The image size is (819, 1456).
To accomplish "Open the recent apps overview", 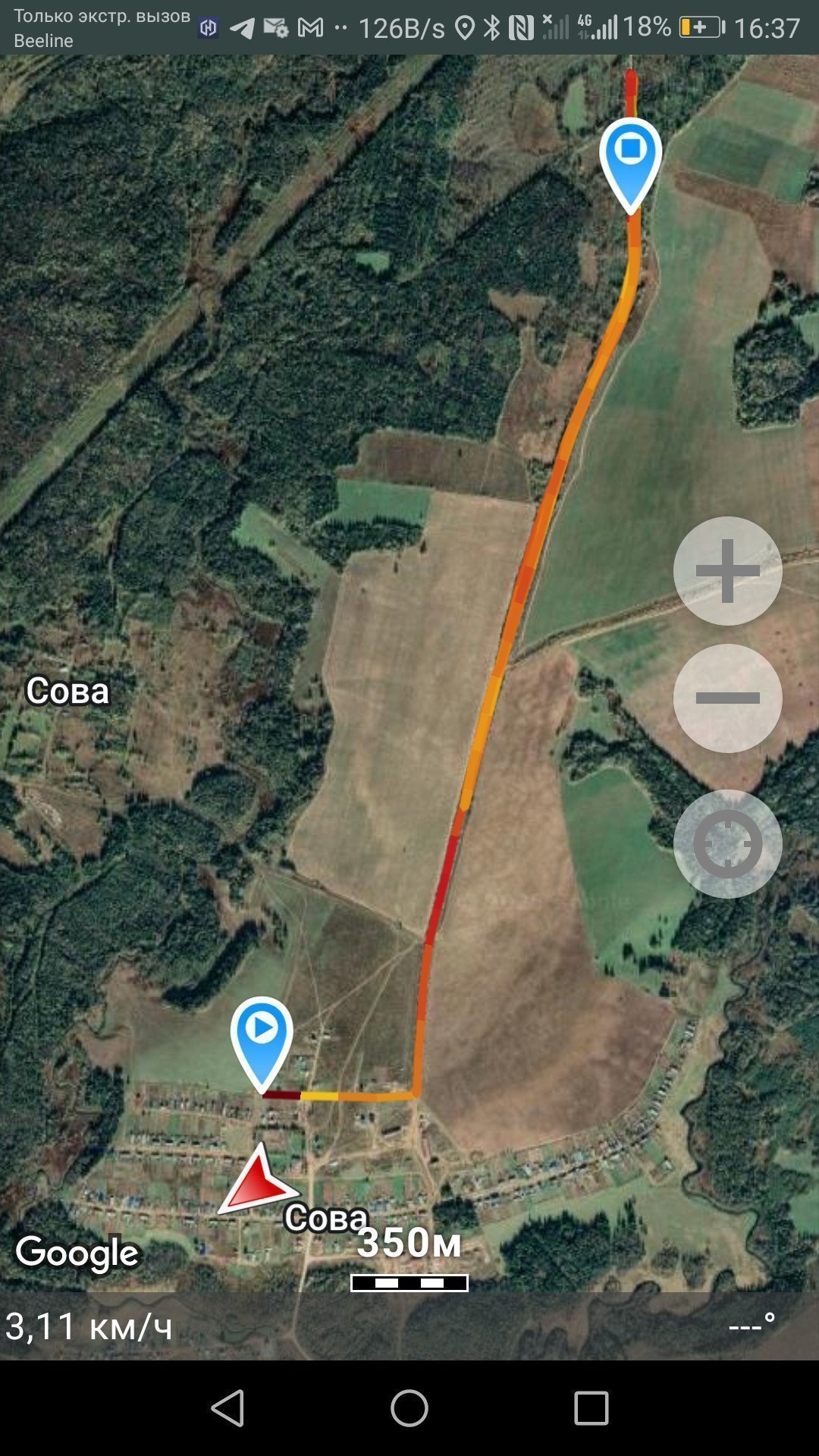I will (591, 1408).
